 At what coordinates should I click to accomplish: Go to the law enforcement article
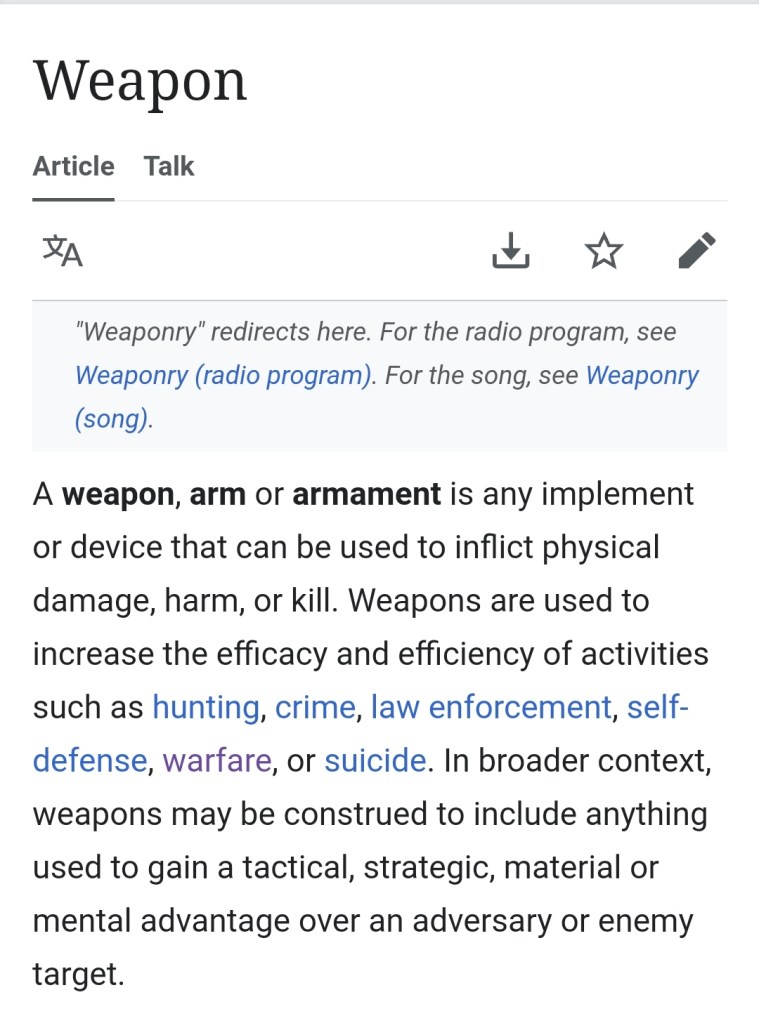[490, 708]
